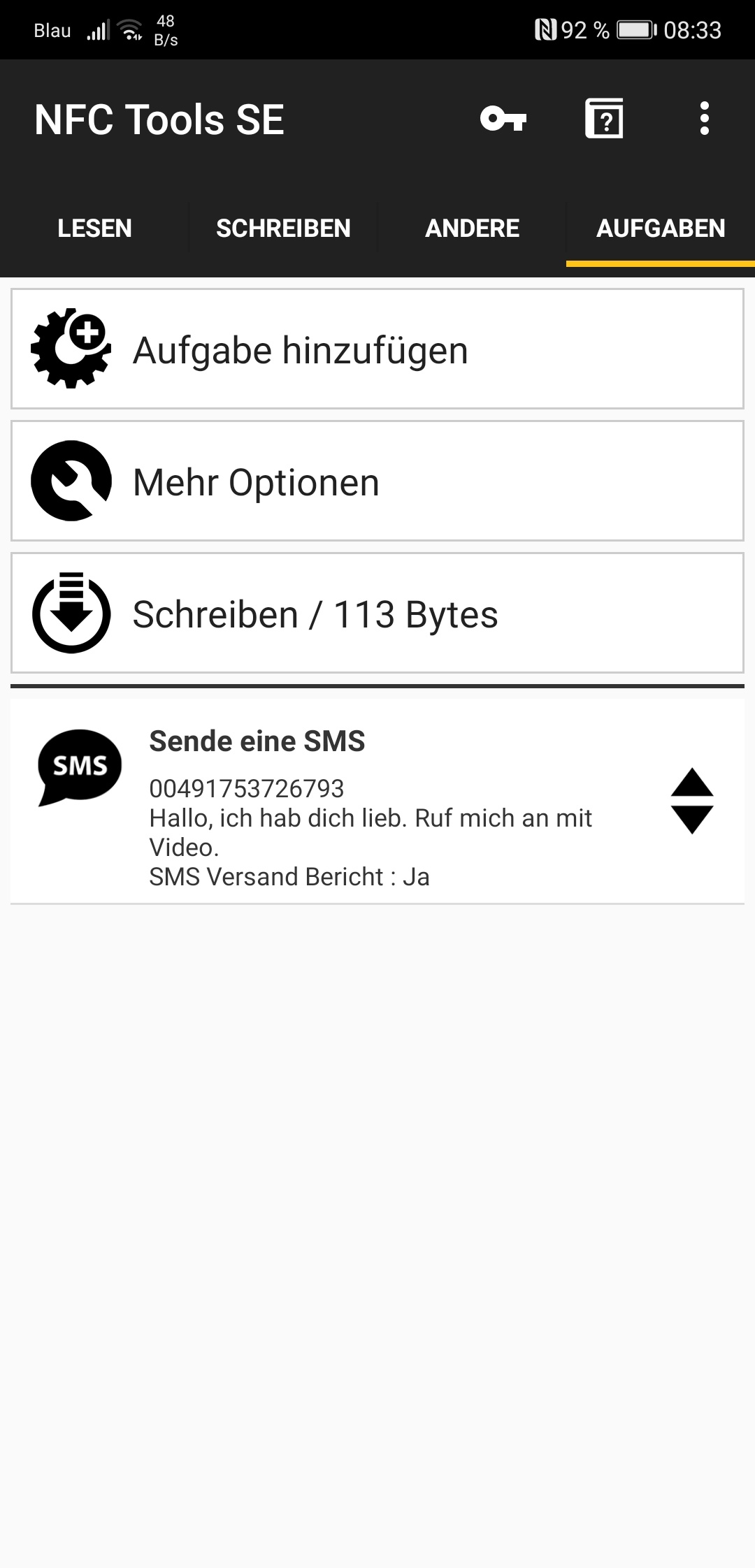
Task: Select the wrench icon next to Mehr Optionen
Action: tap(72, 481)
